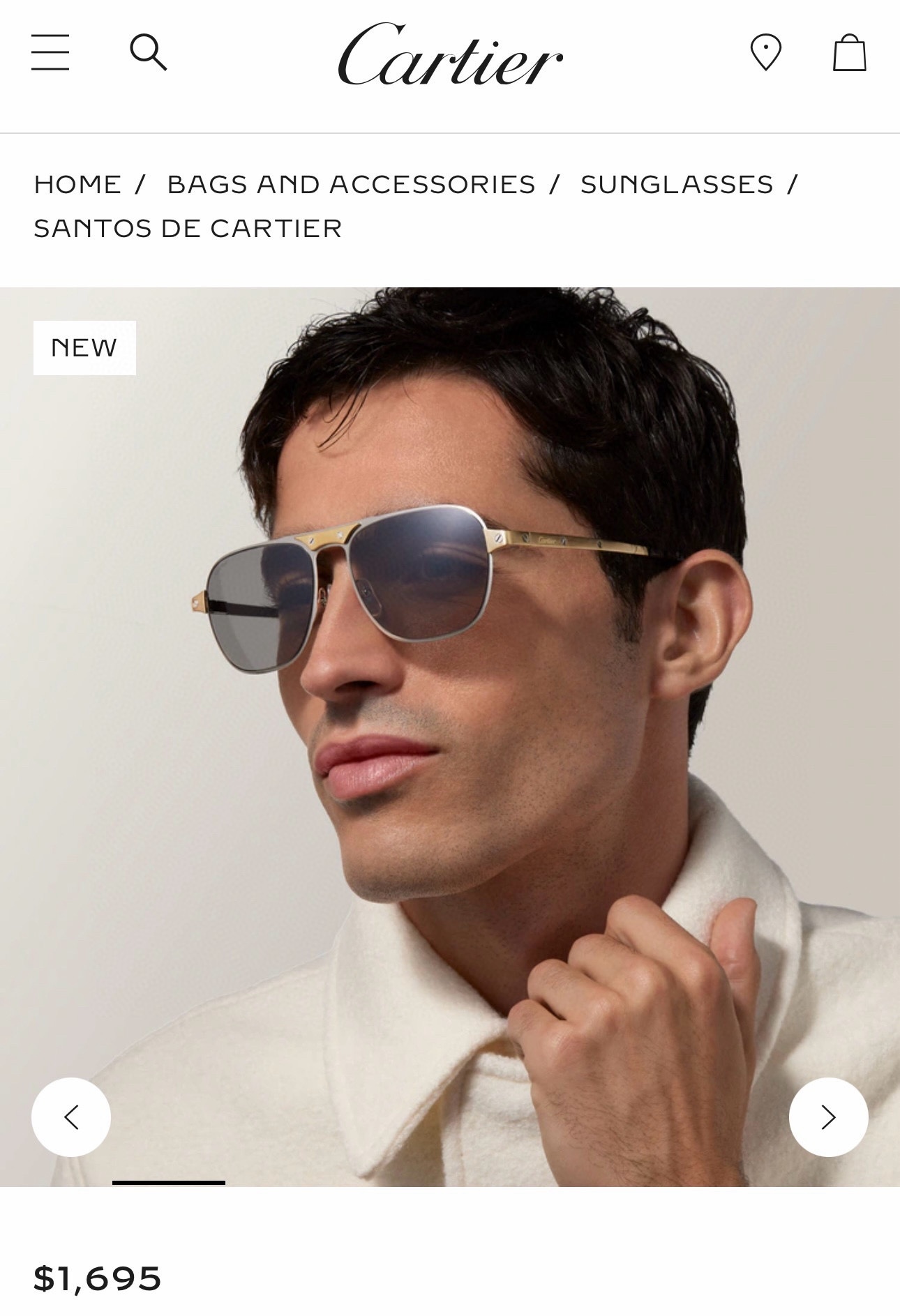Viewport: 900px width, 1316px height.
Task: Open the store locator pin
Action: [765, 52]
